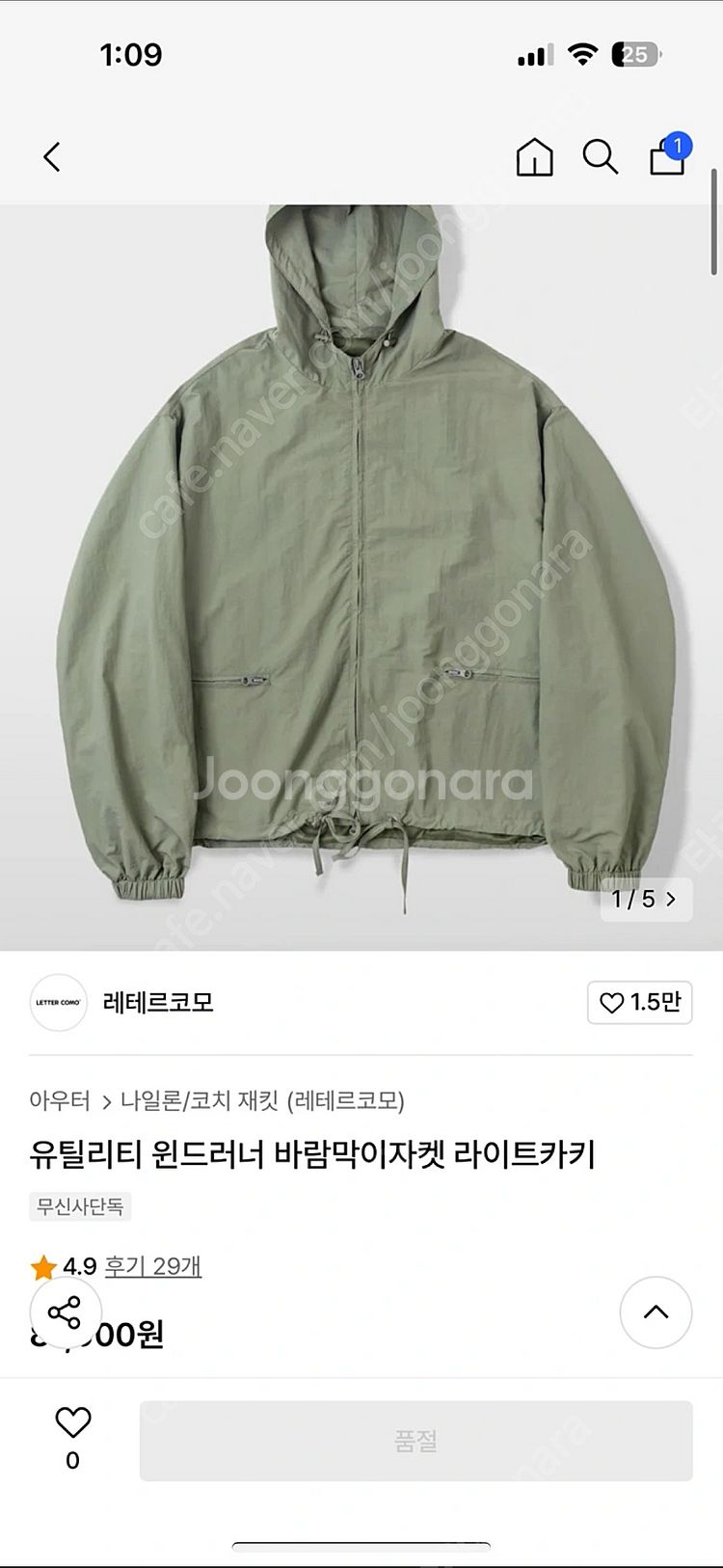This screenshot has height=1568, width=723.
Task: Share this product via share icon
Action: coord(65,1312)
